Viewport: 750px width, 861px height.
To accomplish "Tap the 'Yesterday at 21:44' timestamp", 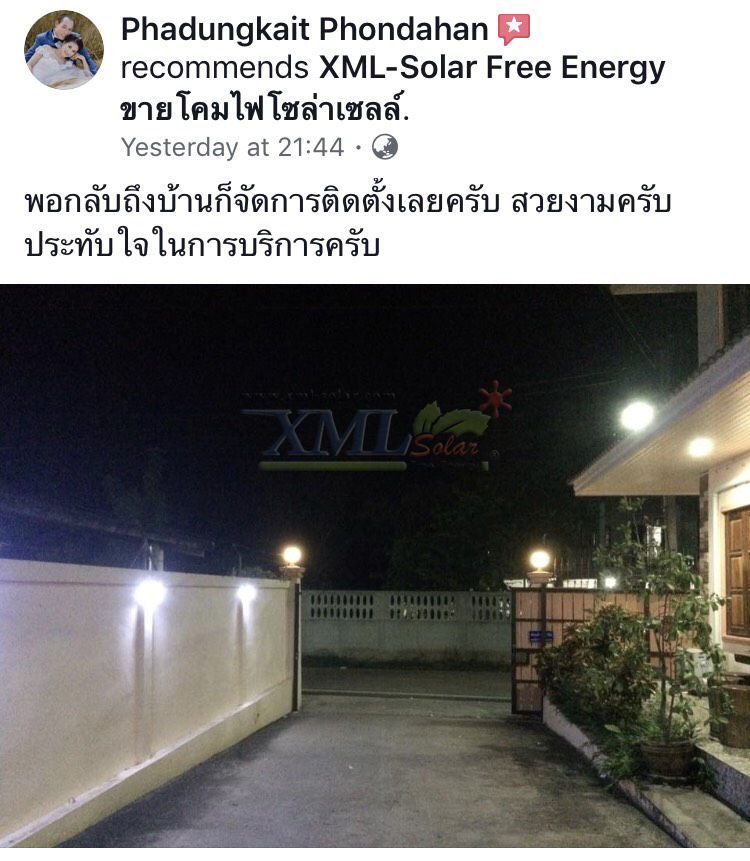I will [232, 148].
